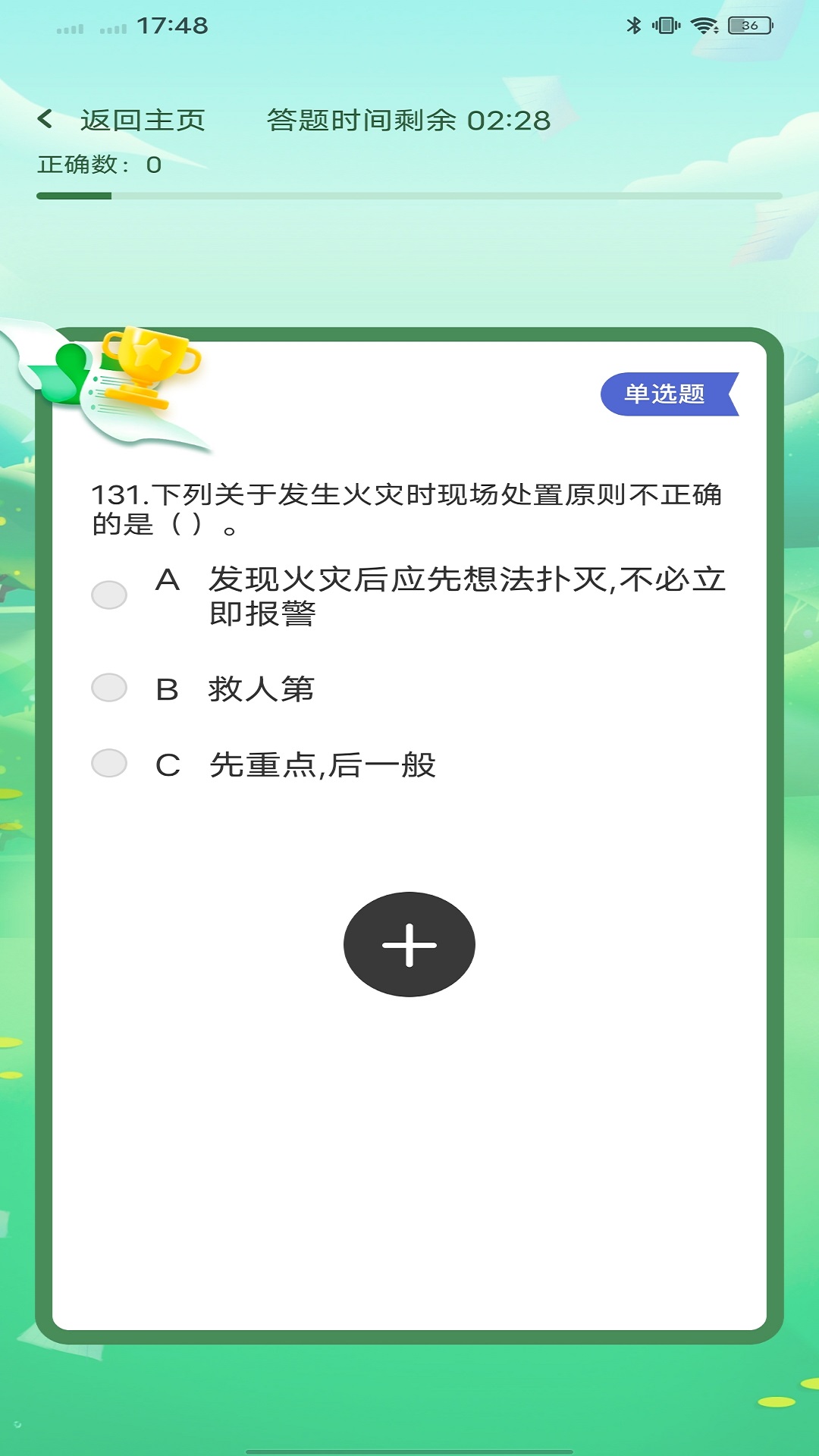
Task: Click the back arrow icon
Action: (x=45, y=119)
